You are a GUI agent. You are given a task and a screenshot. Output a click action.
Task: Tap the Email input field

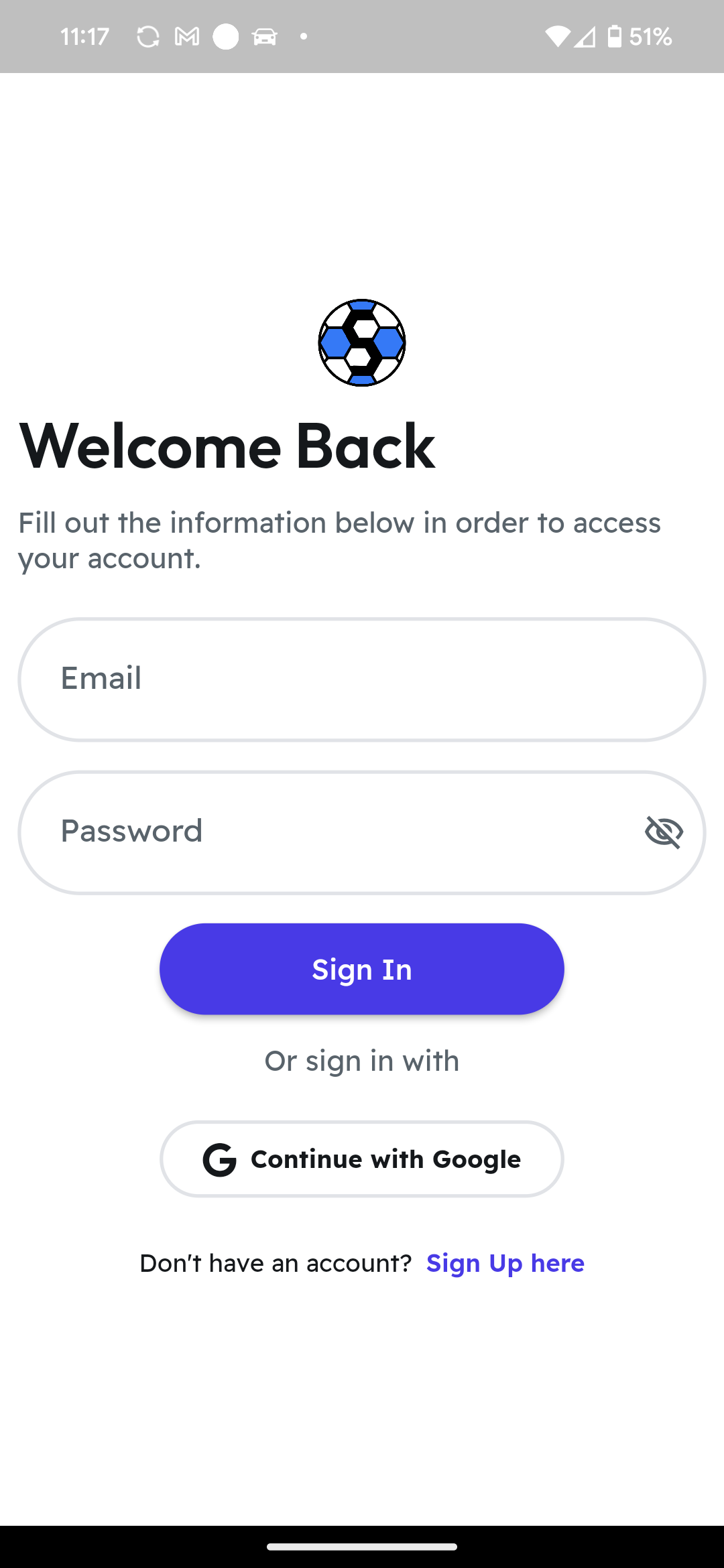coord(362,679)
